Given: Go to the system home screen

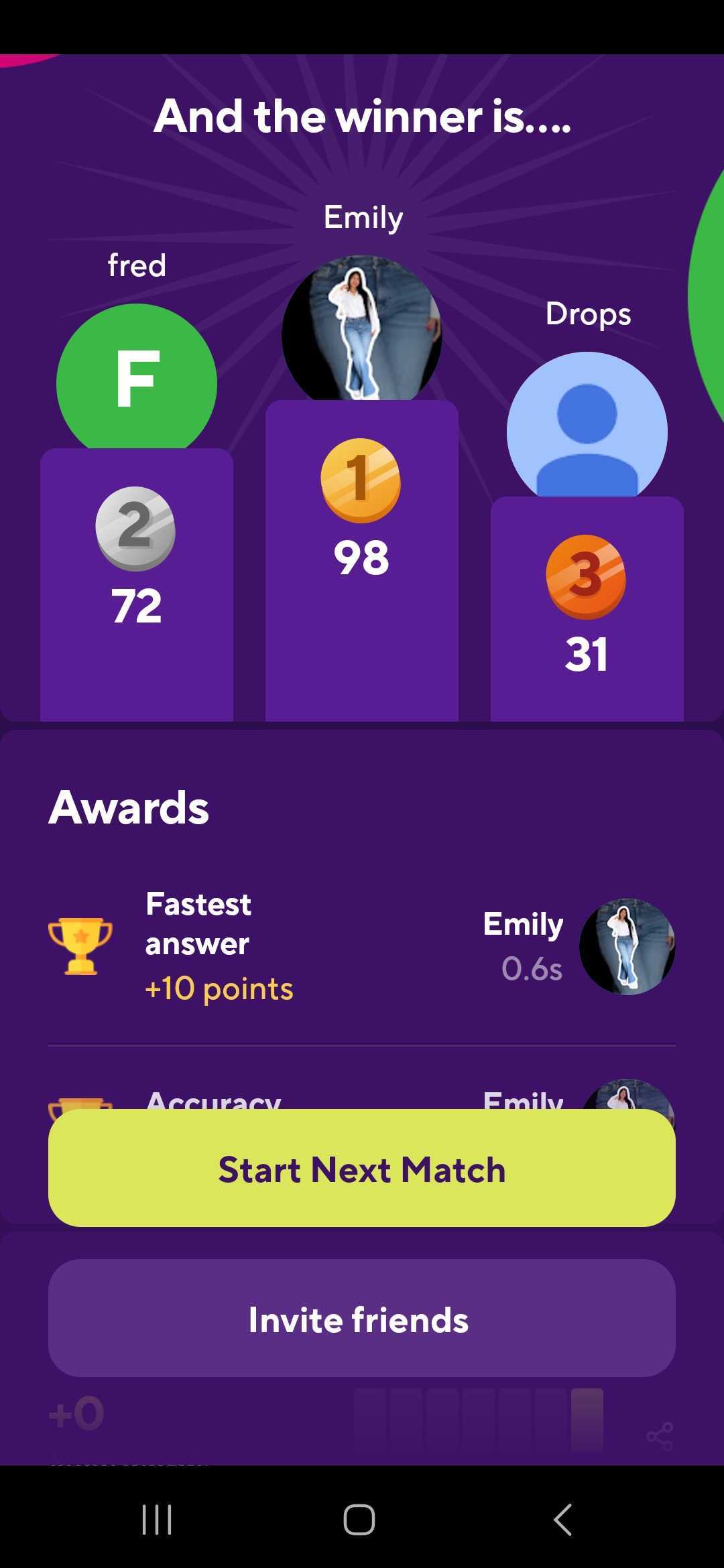Looking at the screenshot, I should click(359, 1519).
